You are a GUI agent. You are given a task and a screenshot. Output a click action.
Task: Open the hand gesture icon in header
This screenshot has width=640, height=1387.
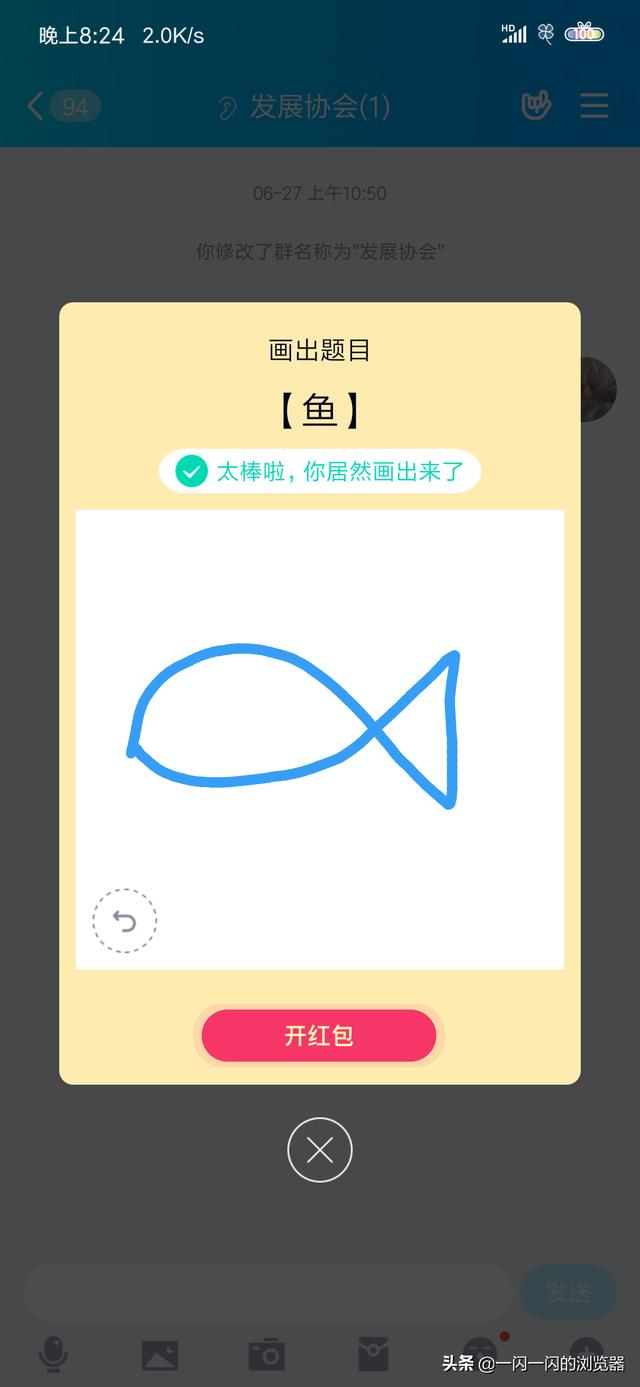(x=537, y=106)
